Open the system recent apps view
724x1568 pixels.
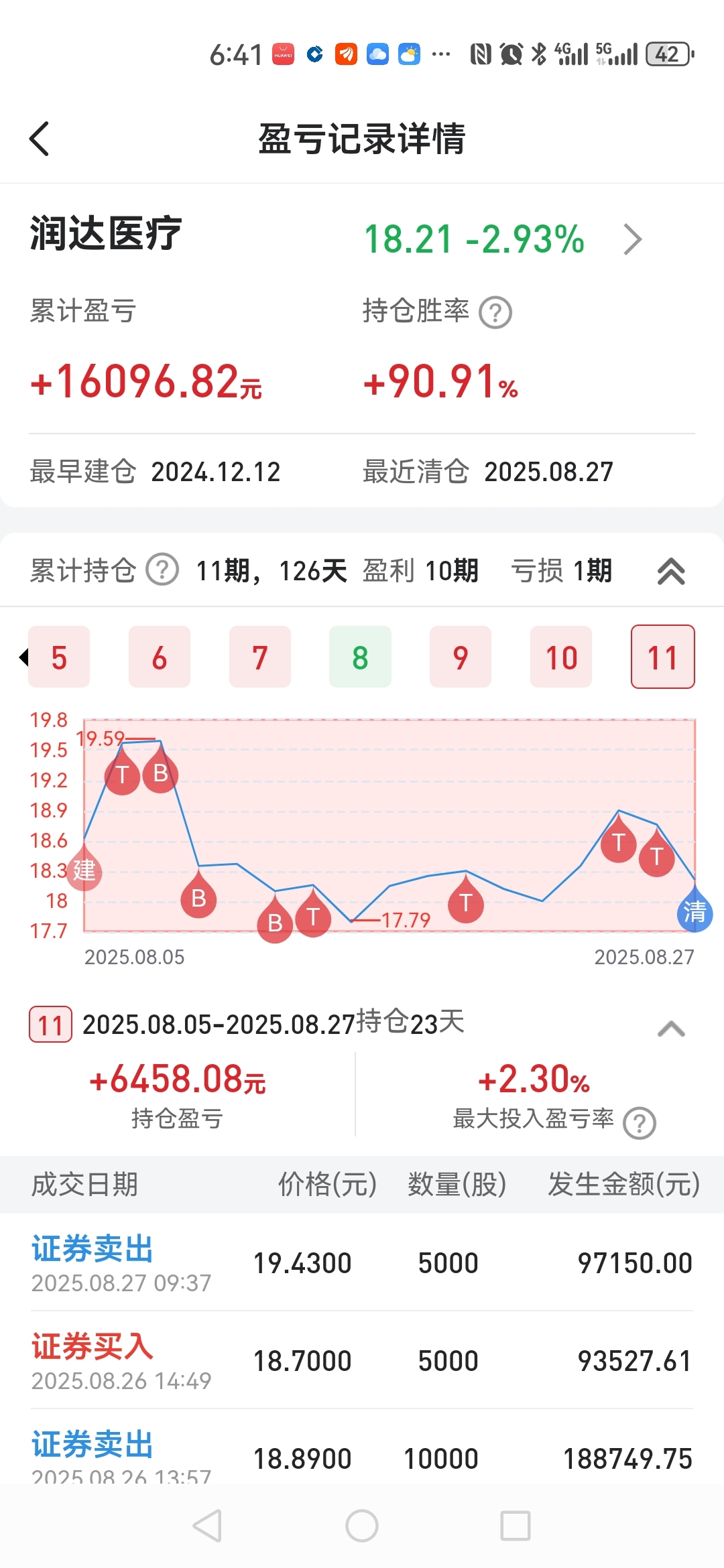click(516, 1526)
